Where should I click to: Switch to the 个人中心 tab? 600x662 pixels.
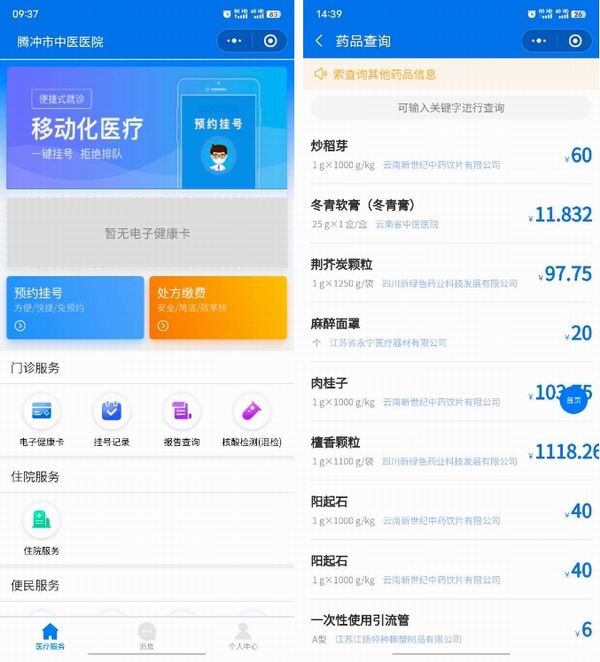[242, 636]
